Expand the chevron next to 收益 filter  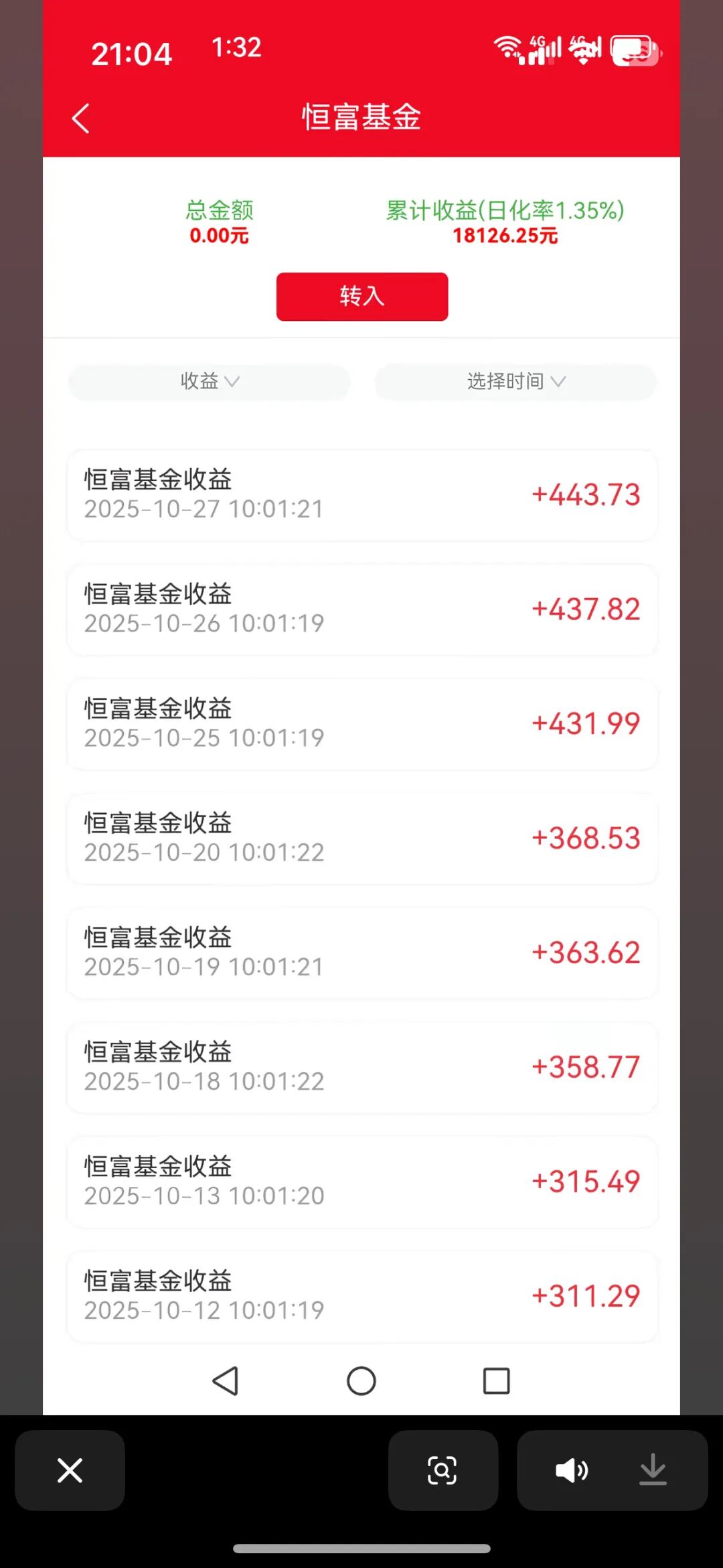coord(233,382)
